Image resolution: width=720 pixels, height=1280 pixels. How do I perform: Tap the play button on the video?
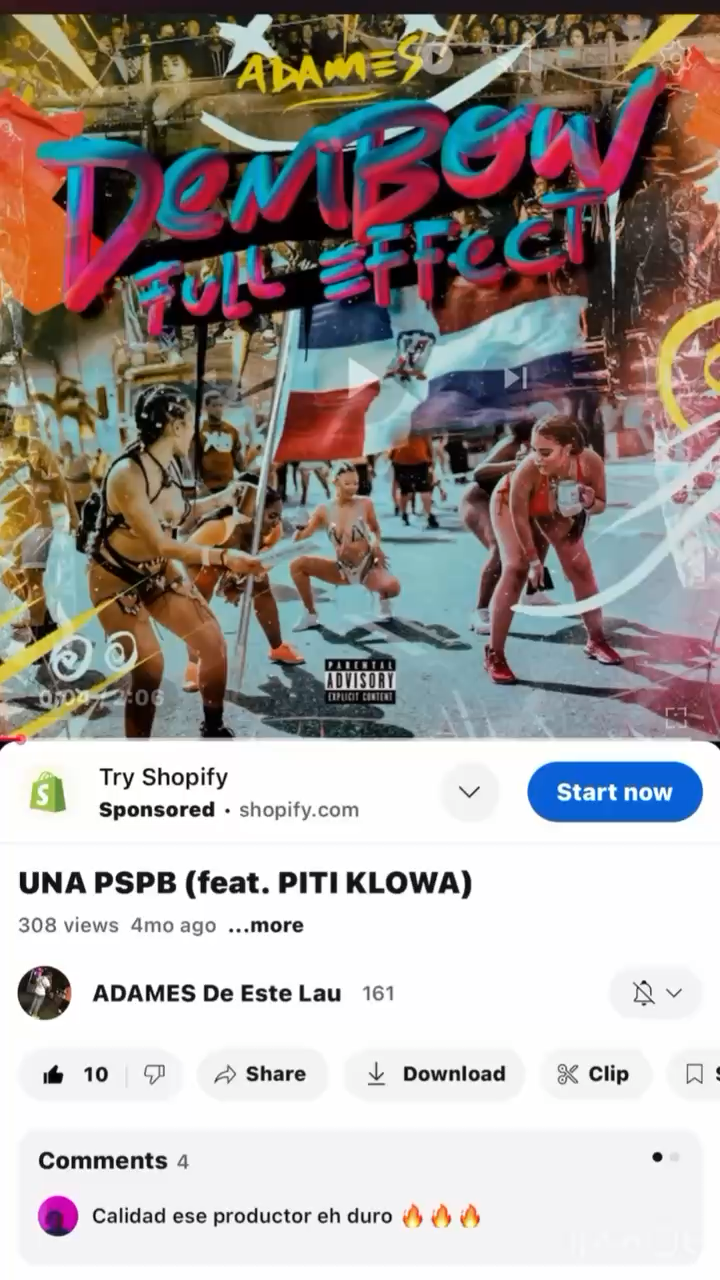point(361,377)
